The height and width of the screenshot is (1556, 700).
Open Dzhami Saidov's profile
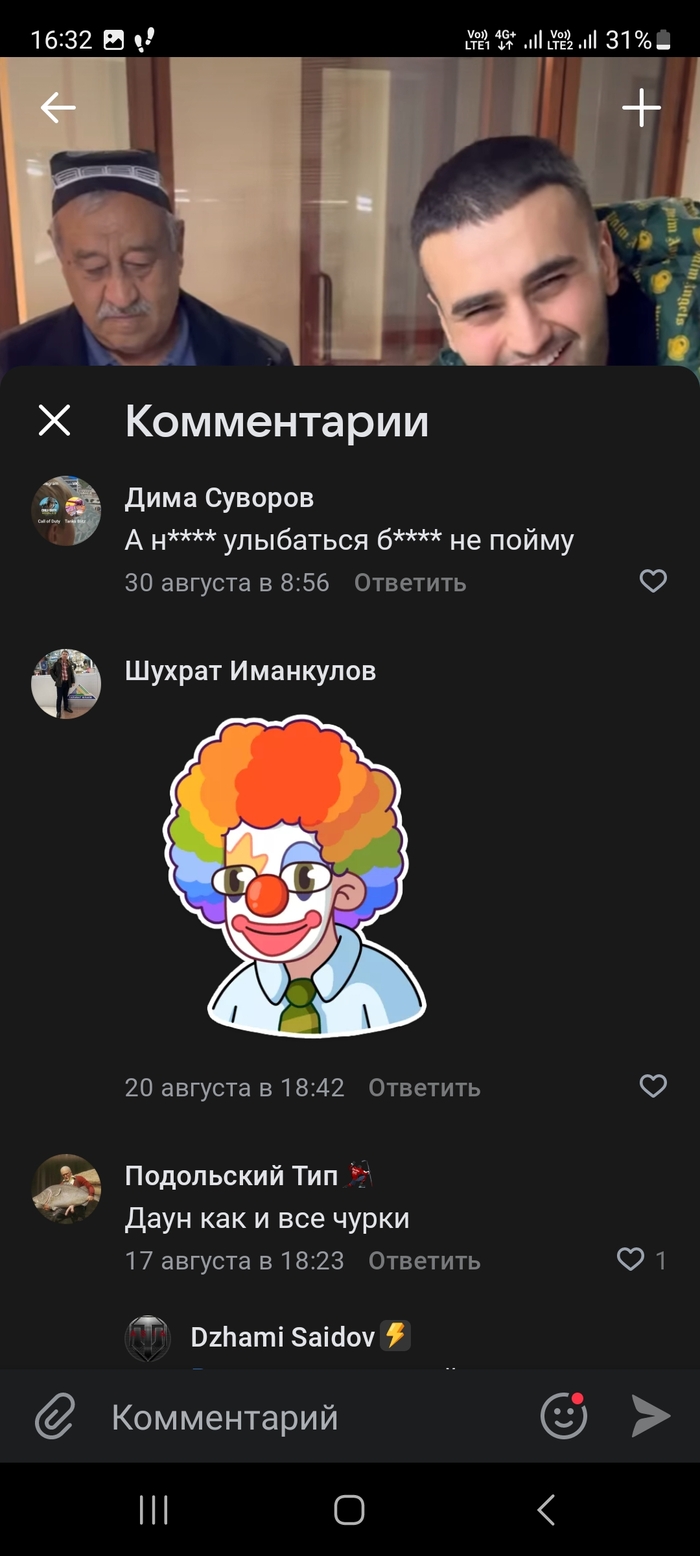(x=282, y=1337)
